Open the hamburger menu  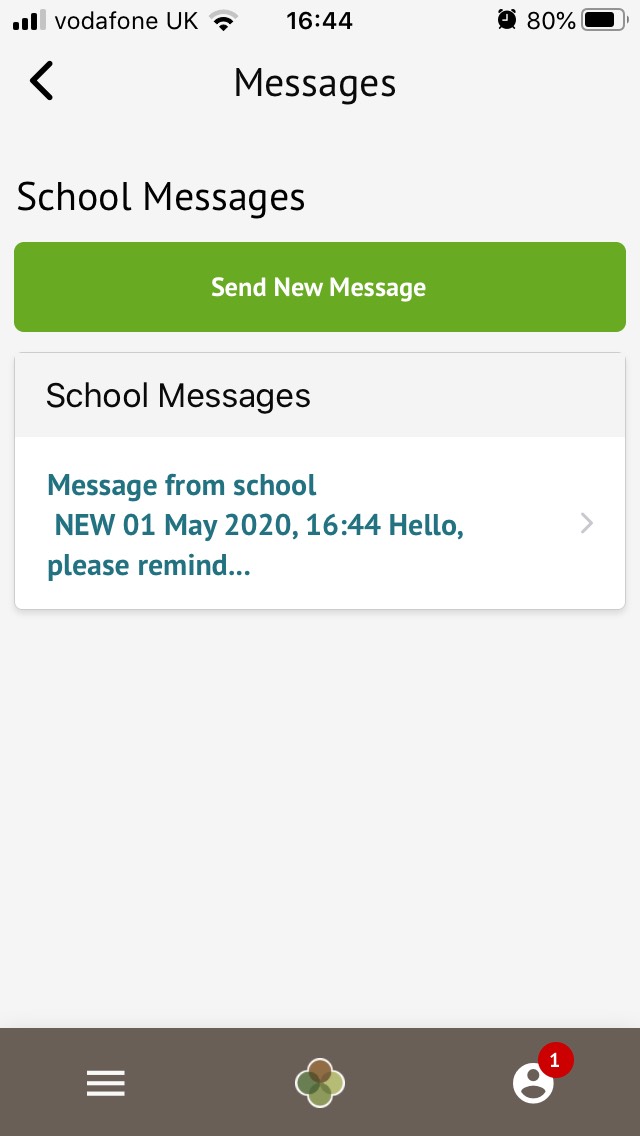pos(105,1083)
